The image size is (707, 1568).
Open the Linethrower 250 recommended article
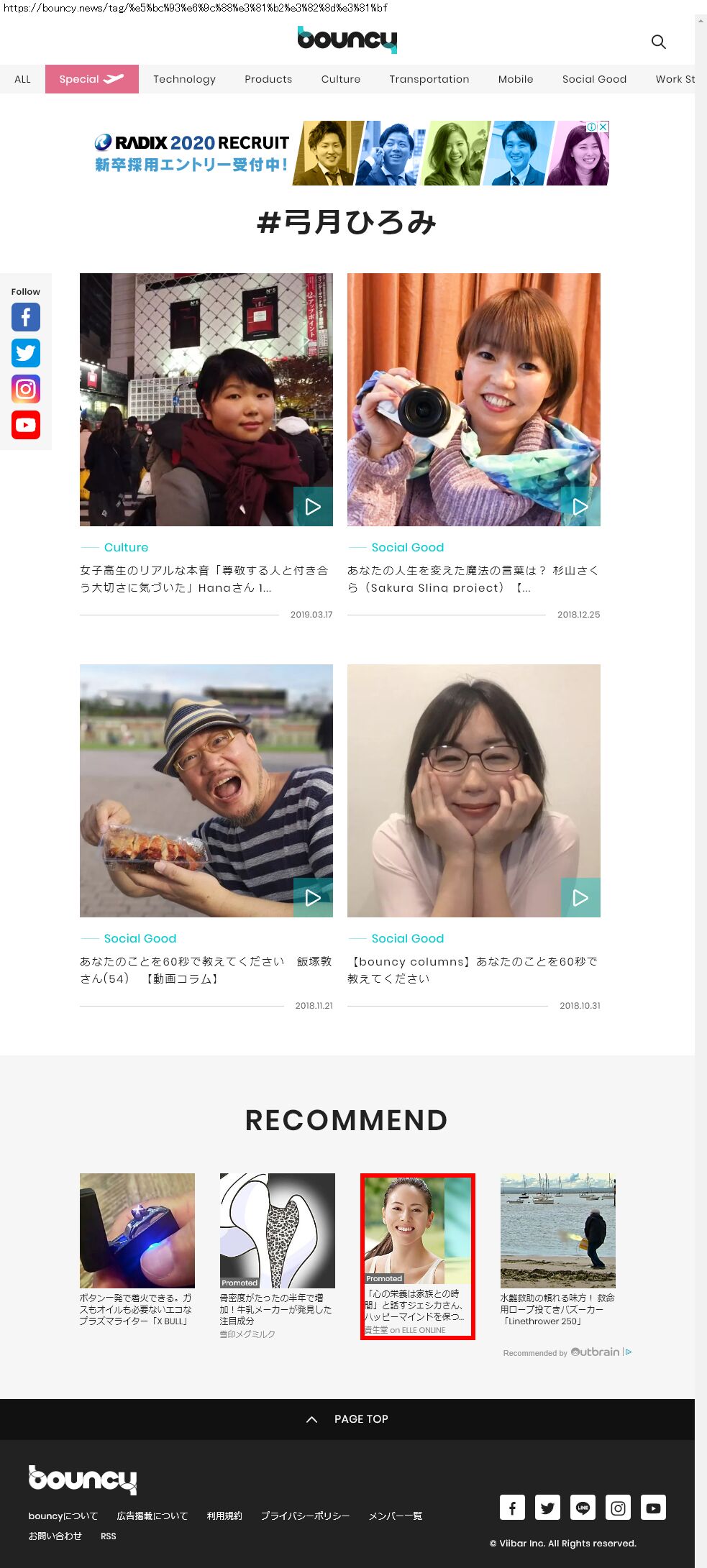(557, 1309)
